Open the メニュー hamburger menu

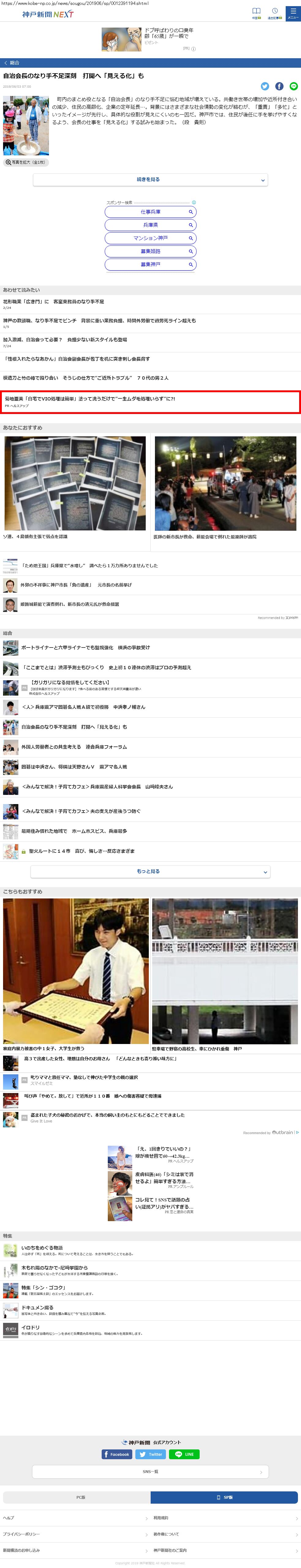pos(292,13)
